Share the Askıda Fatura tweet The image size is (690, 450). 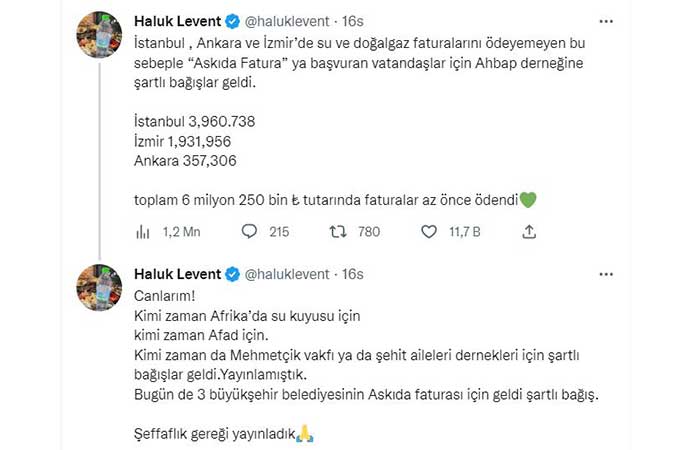[x=527, y=231]
